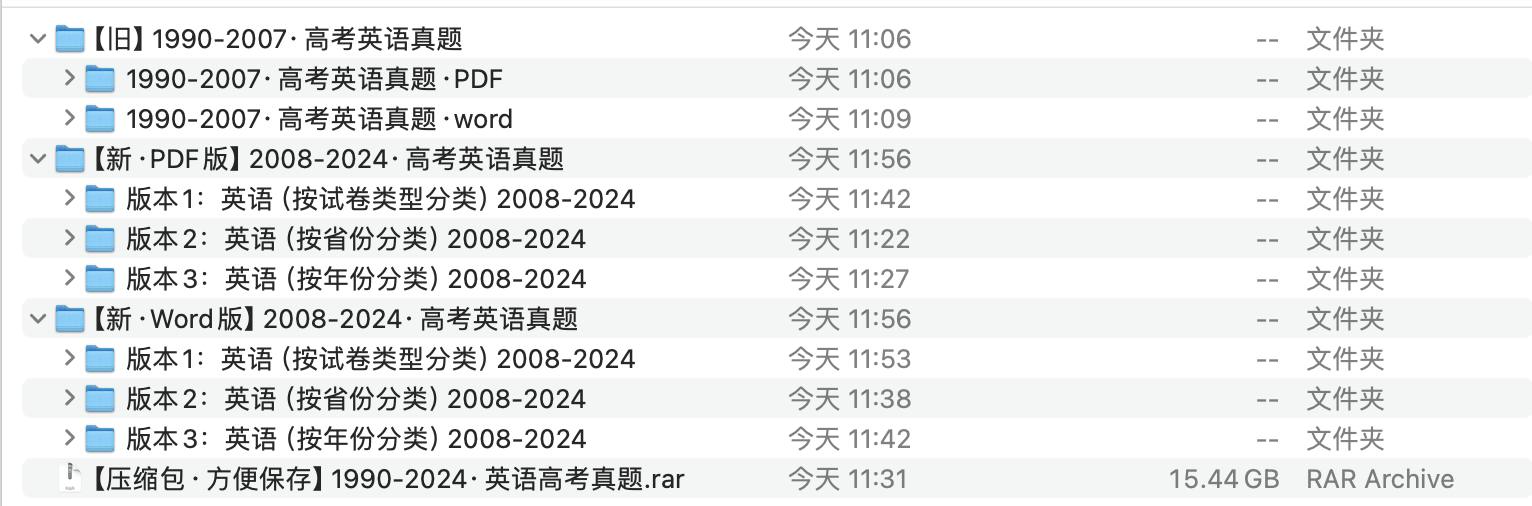Select 版本2 按省份分类 under the Word版 folder

pyautogui.click(x=355, y=399)
